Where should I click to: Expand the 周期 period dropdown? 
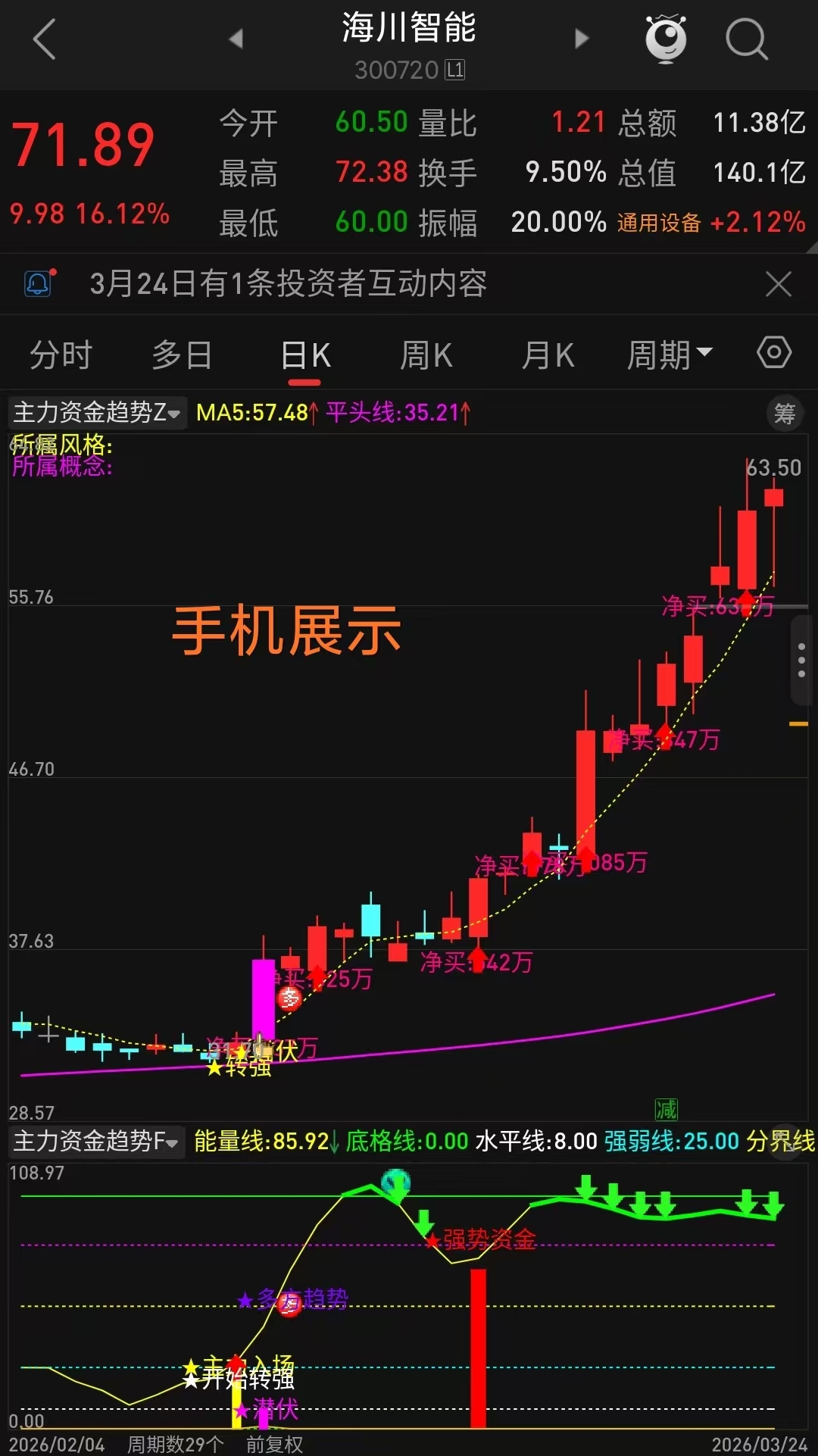670,355
